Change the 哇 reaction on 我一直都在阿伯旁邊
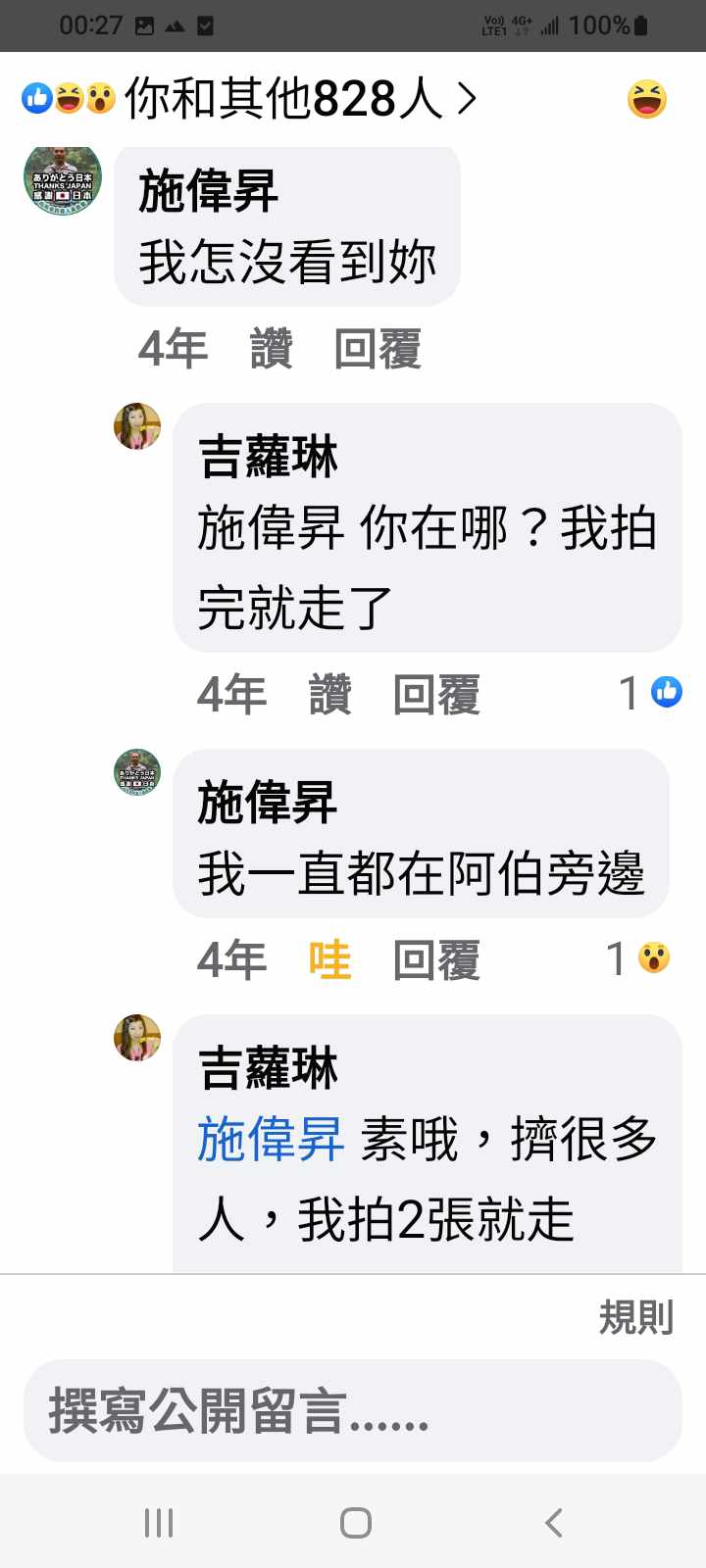 [329, 959]
